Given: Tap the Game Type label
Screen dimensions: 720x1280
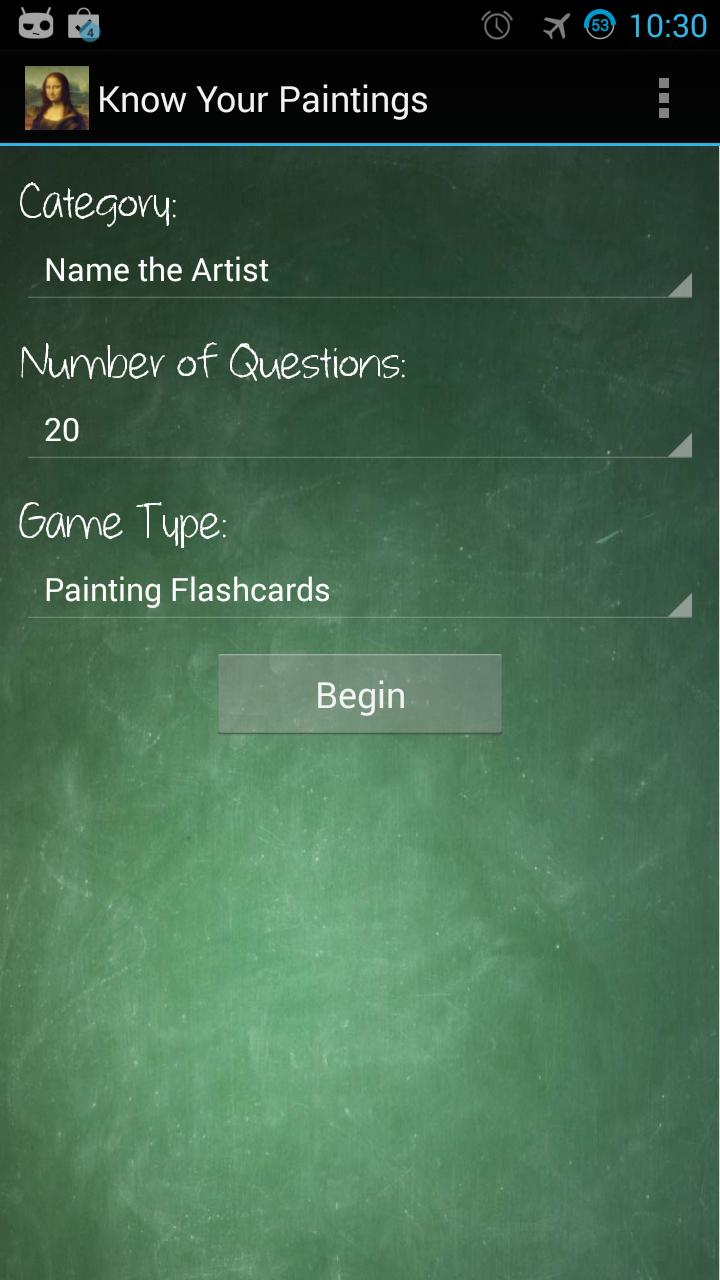Looking at the screenshot, I should tap(122, 522).
